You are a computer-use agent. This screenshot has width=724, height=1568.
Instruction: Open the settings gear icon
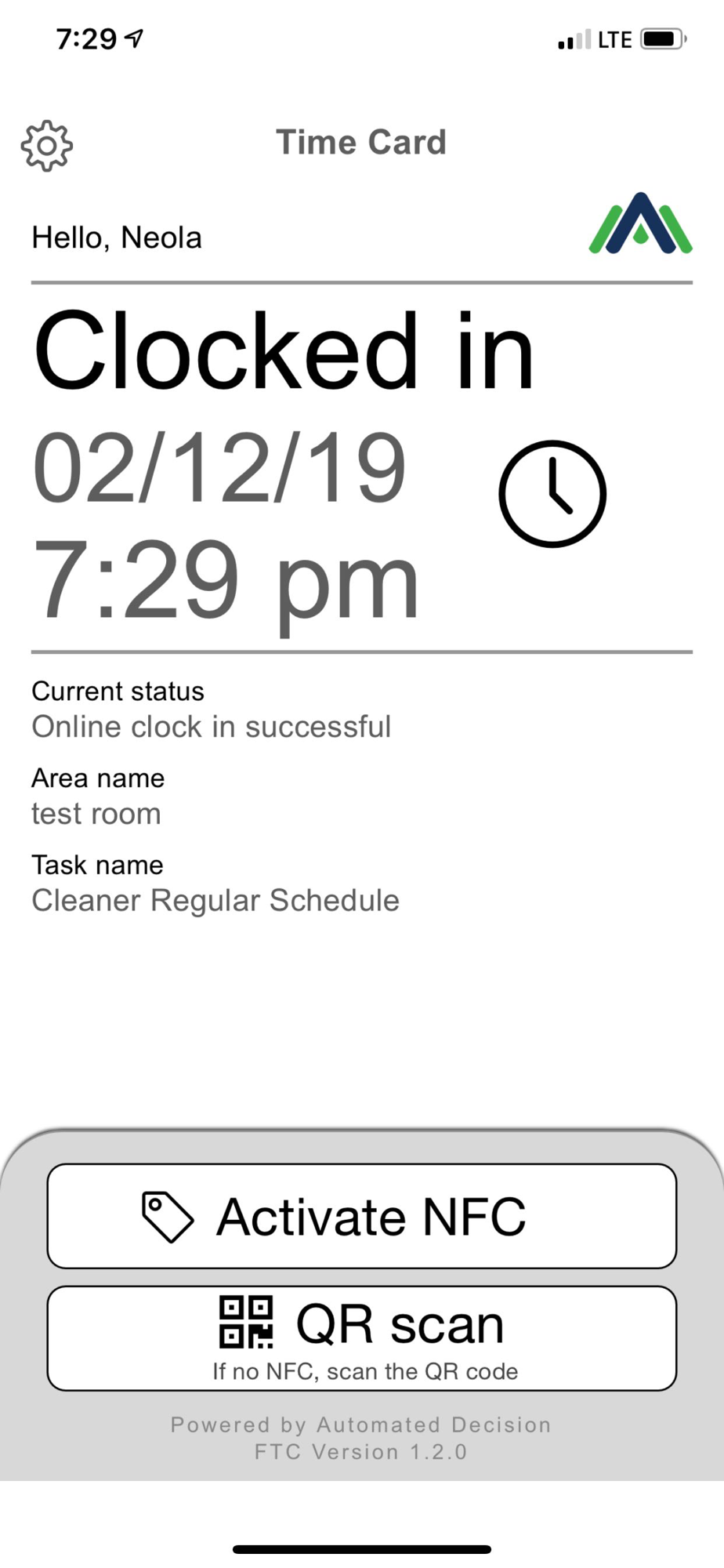47,146
